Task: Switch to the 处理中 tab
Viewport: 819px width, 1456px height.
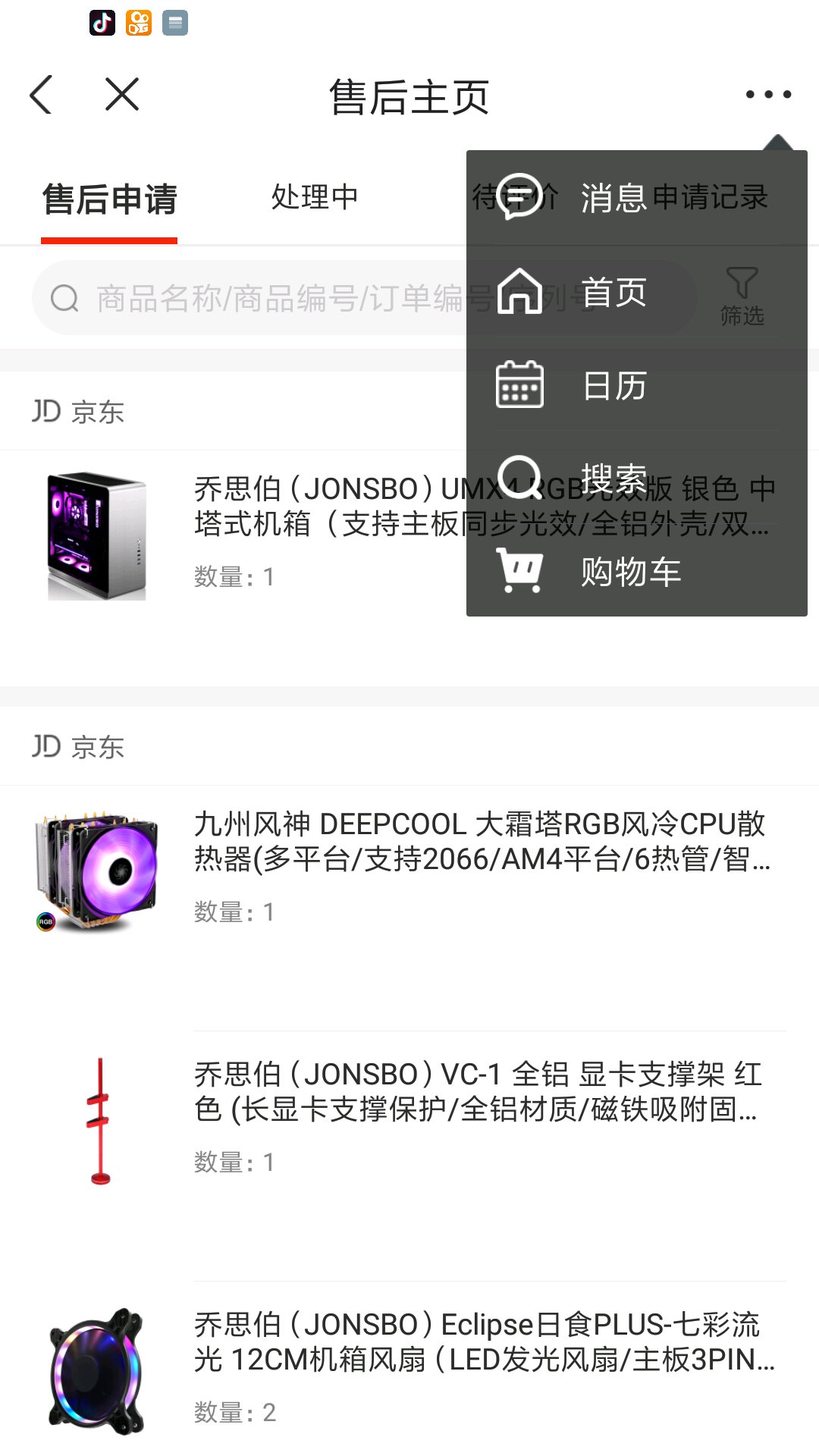Action: point(314,197)
